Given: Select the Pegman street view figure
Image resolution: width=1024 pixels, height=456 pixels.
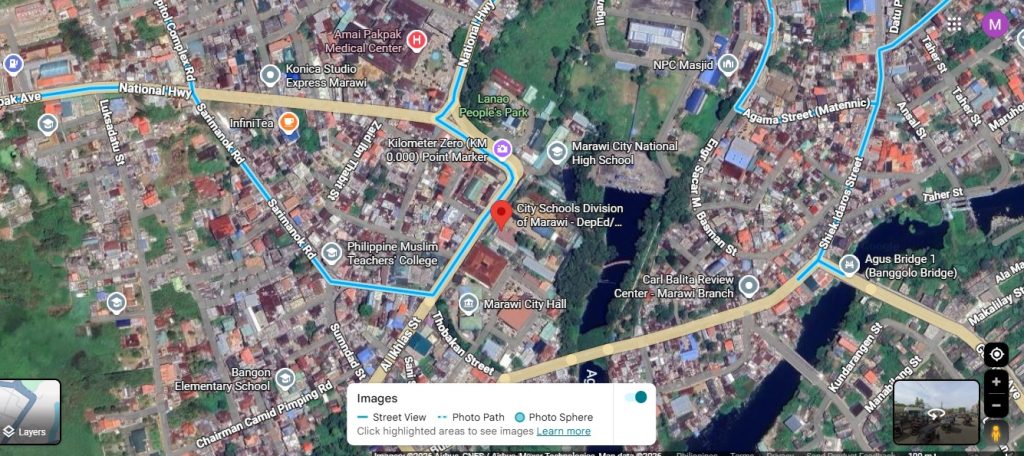Looking at the screenshot, I should [x=996, y=431].
